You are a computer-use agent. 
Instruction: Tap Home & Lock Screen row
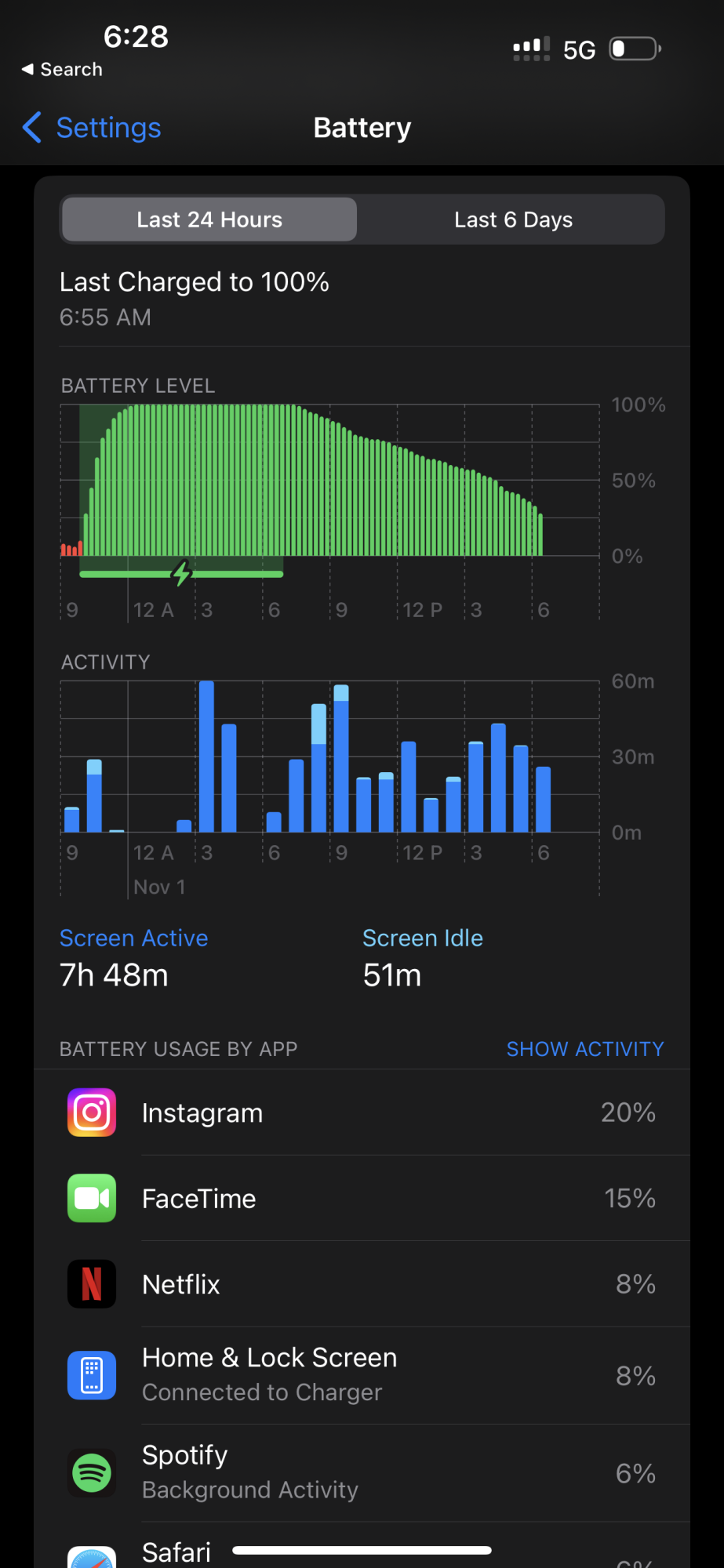point(362,1375)
